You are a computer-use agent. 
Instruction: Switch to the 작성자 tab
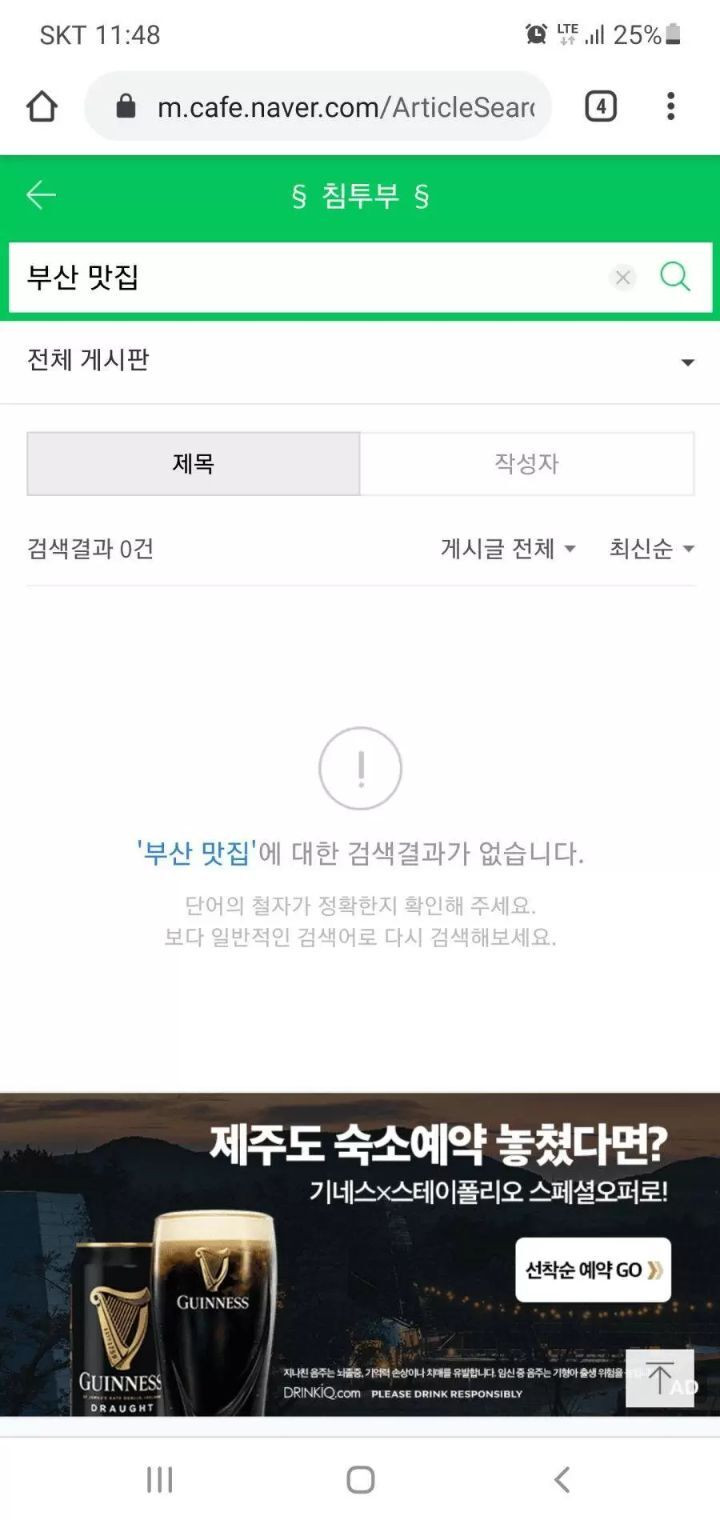(x=527, y=464)
